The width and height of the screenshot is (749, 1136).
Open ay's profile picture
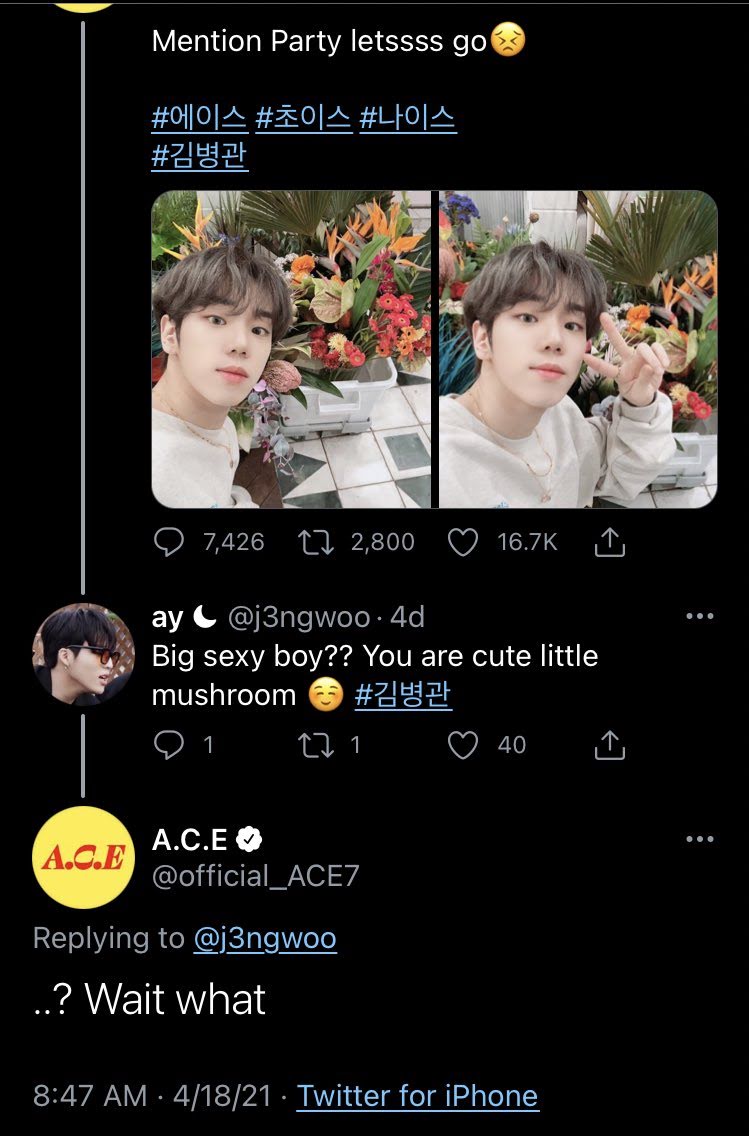point(83,654)
